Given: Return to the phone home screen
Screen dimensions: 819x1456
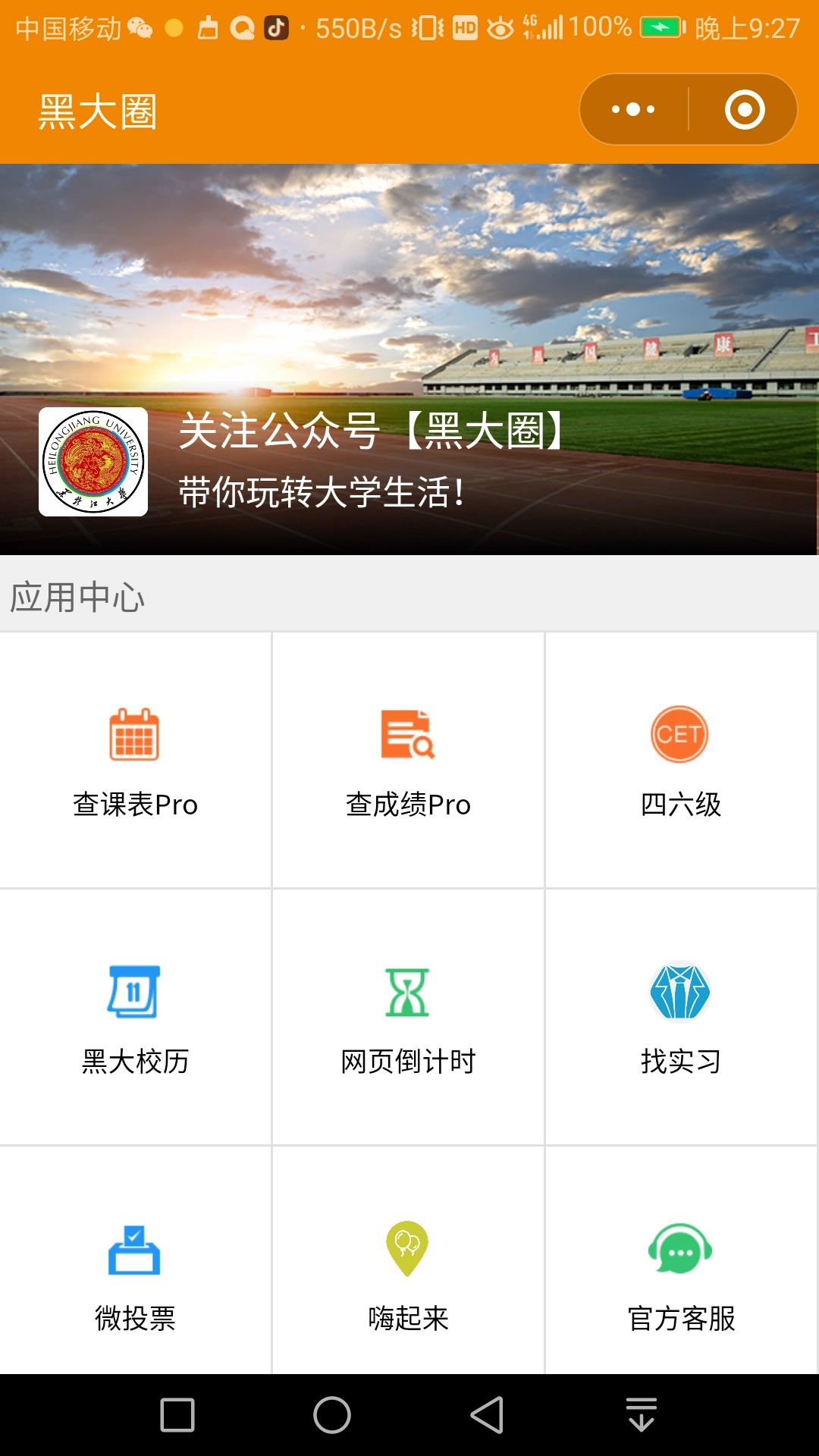Looking at the screenshot, I should (x=332, y=1415).
